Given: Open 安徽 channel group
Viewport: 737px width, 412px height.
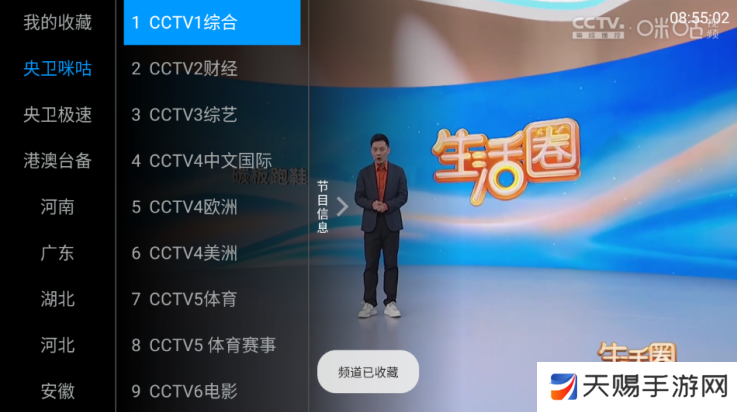Looking at the screenshot, I should [x=57, y=391].
